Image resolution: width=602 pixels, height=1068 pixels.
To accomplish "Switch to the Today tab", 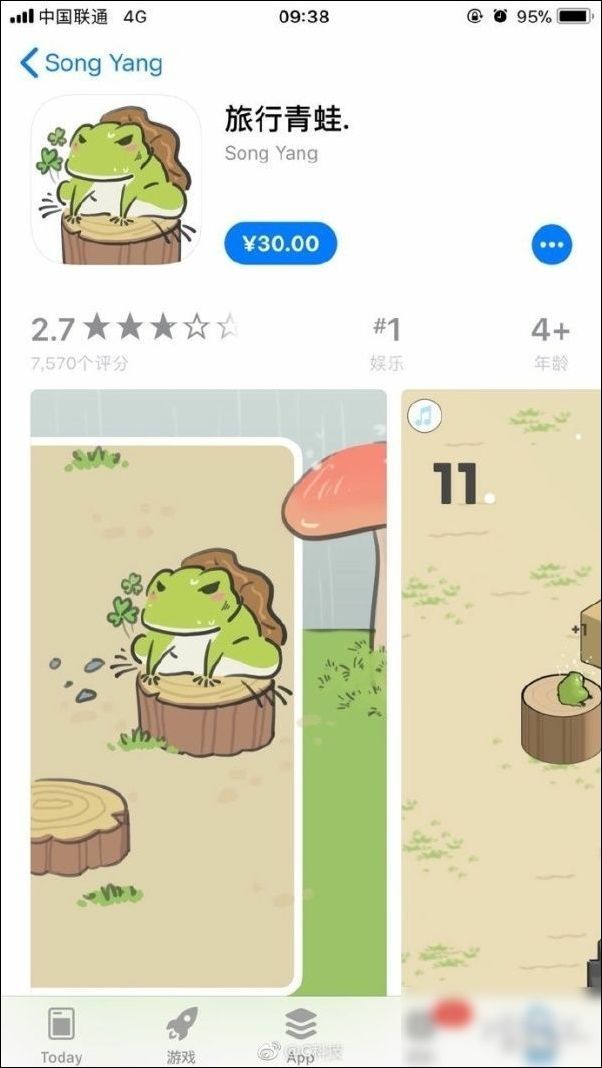I will pyautogui.click(x=61, y=1034).
